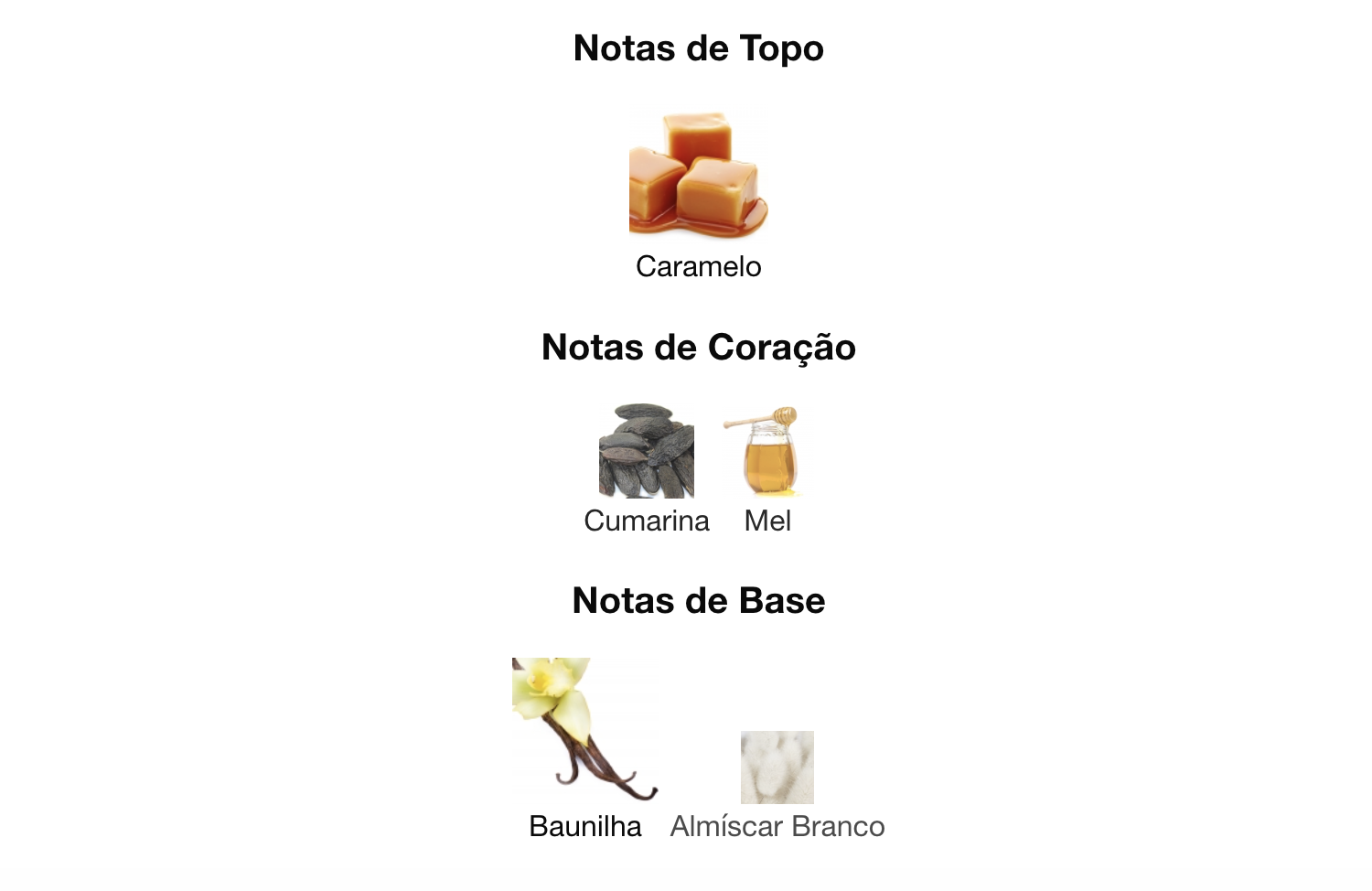
Task: View the Baunilha note
Action: click(585, 748)
